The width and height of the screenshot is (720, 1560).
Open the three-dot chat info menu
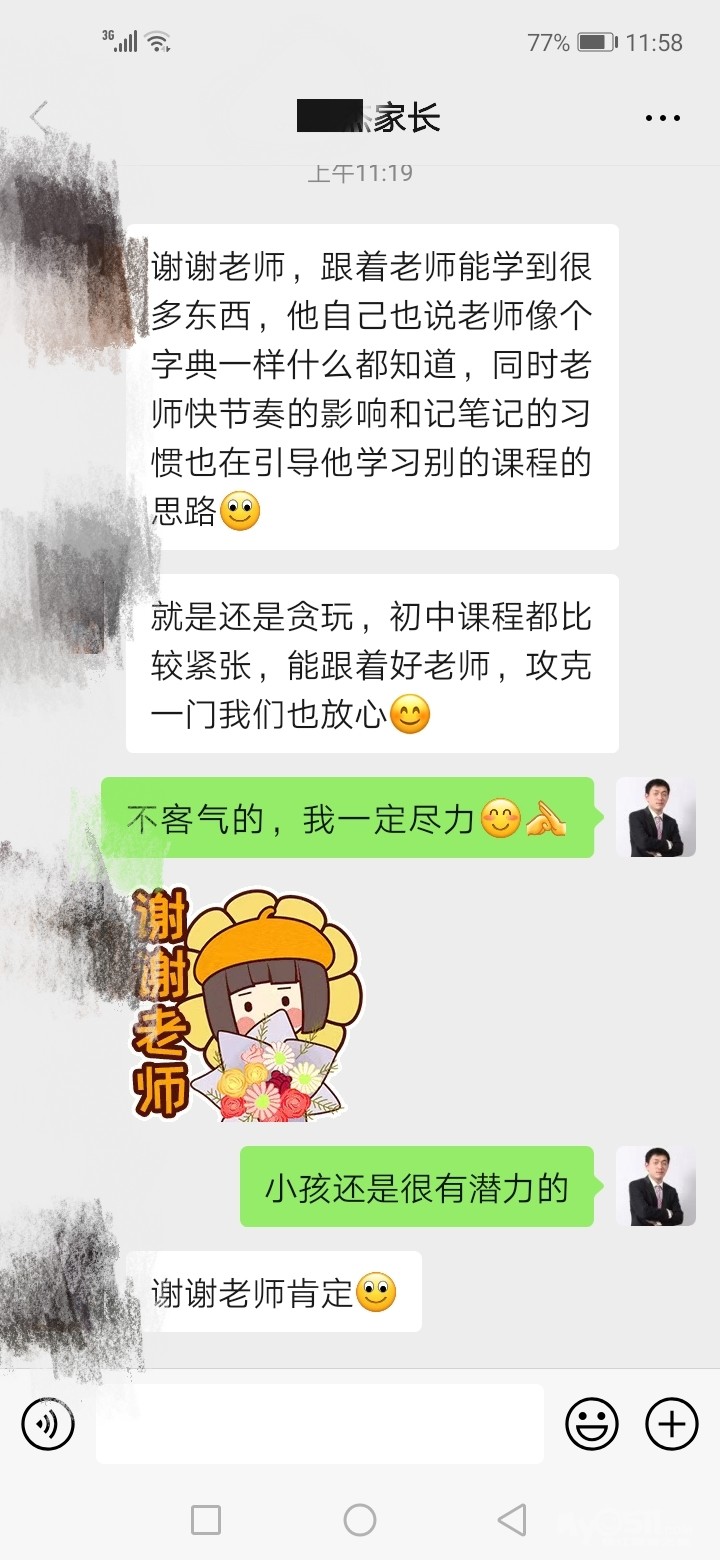click(662, 119)
